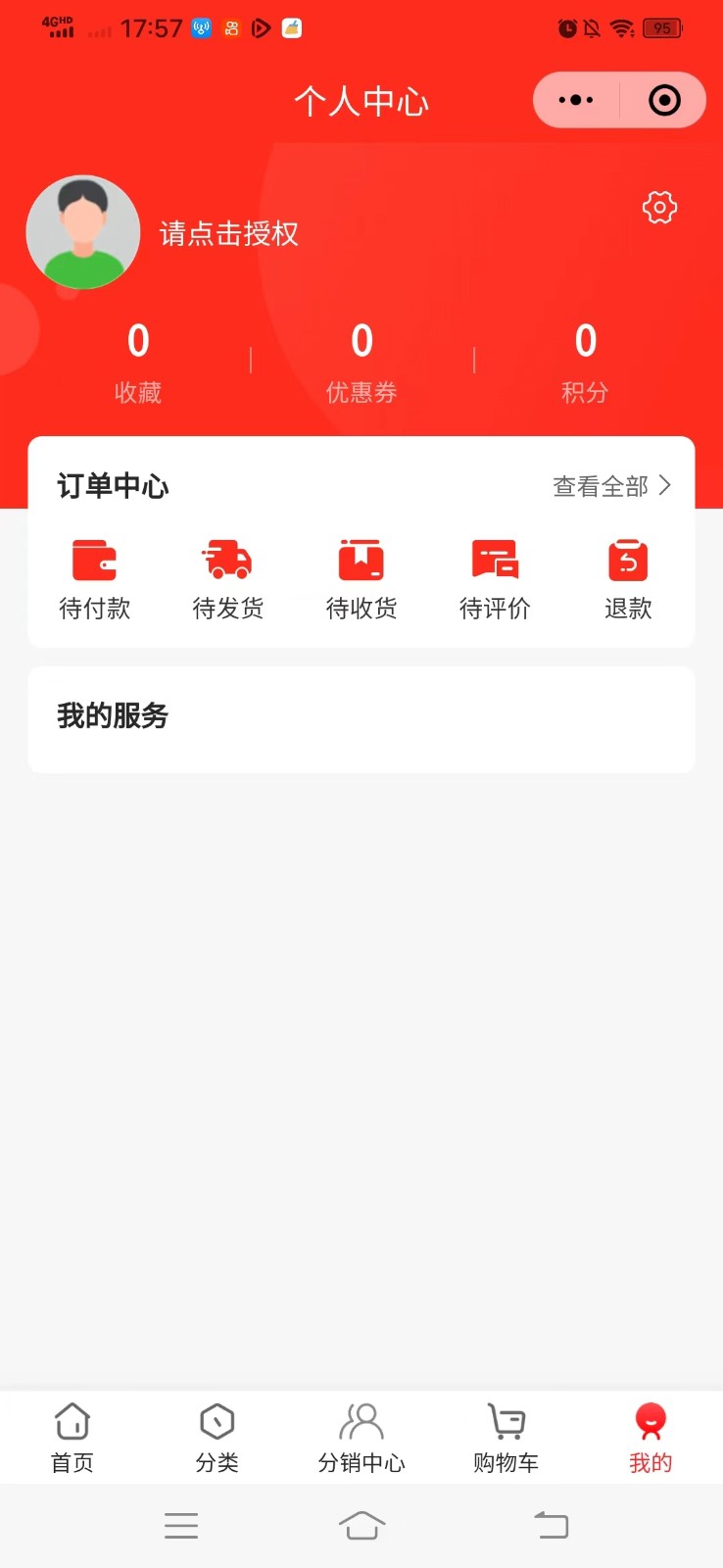Image resolution: width=723 pixels, height=1568 pixels.
Task: View the 优惠券 coupons
Action: 361,362
